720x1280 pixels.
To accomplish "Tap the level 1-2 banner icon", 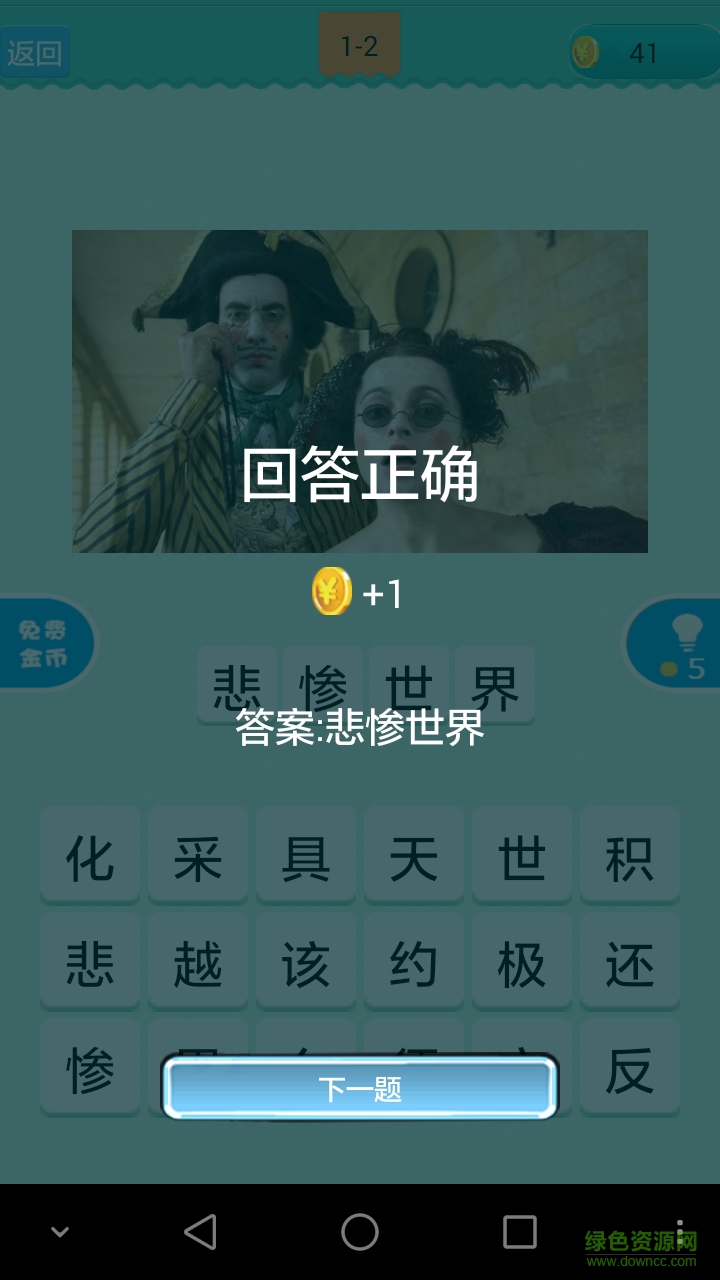I will pyautogui.click(x=359, y=45).
